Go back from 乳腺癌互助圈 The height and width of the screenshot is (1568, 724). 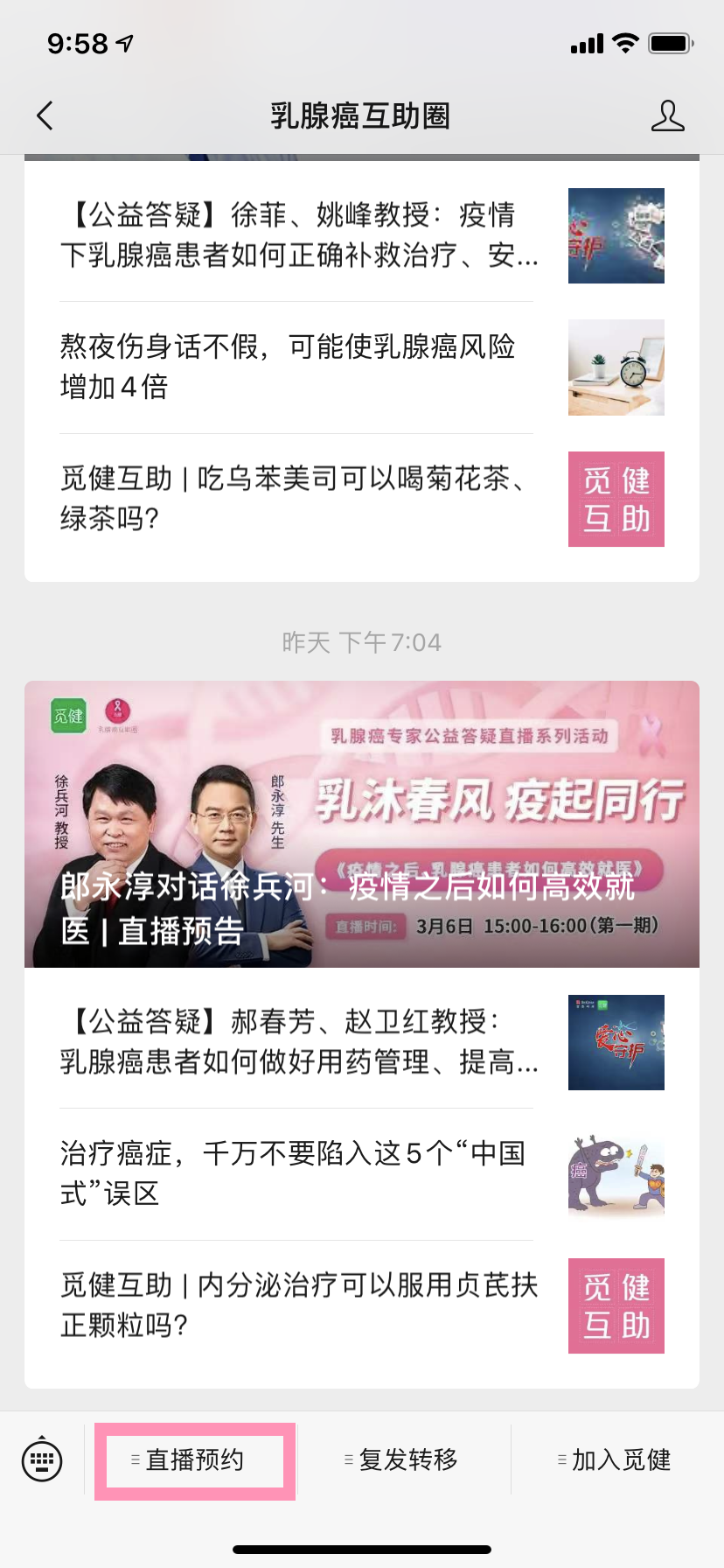tap(45, 115)
